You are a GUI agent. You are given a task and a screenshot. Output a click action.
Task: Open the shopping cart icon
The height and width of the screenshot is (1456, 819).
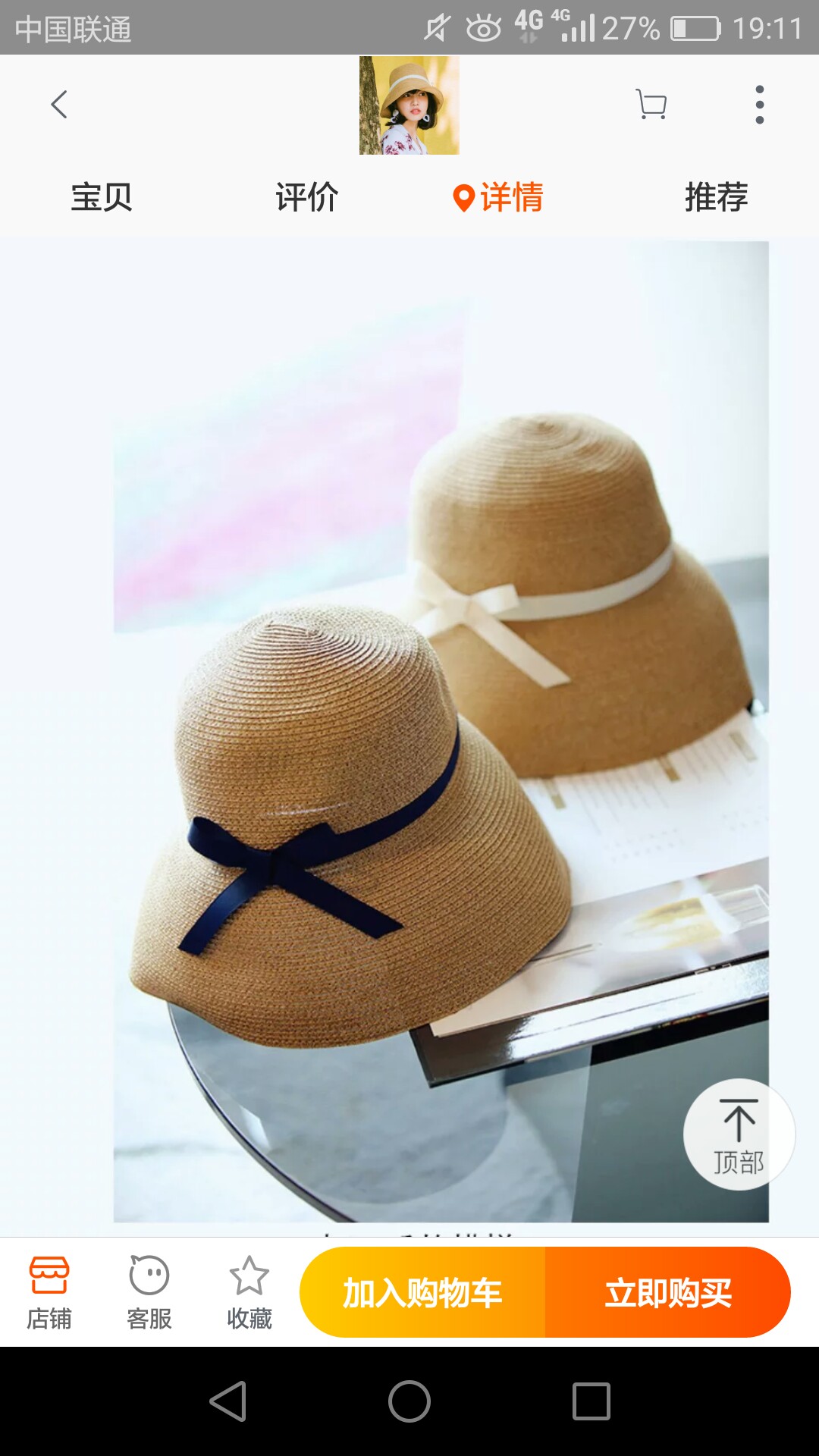click(651, 105)
